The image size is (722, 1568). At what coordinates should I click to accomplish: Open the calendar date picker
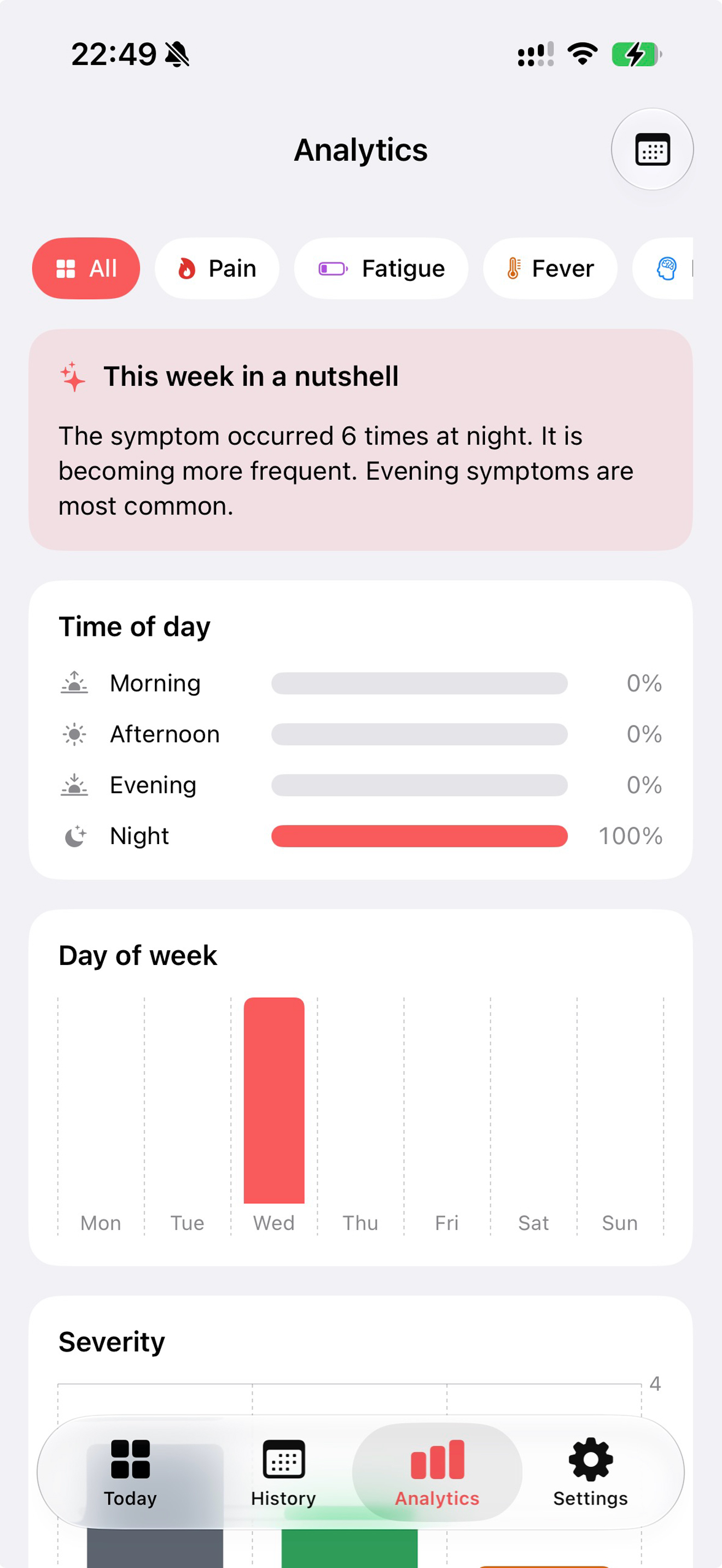[652, 149]
